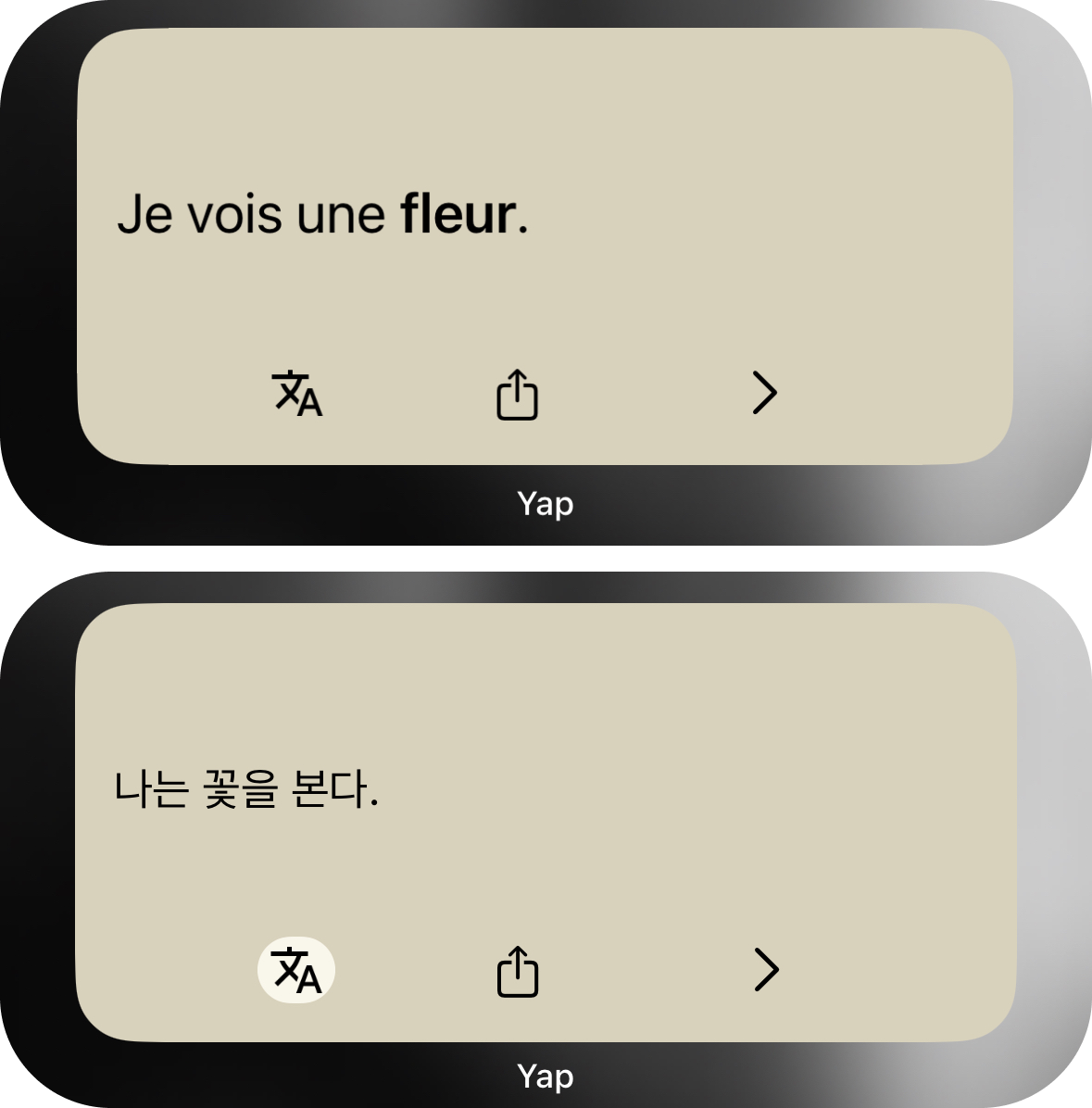Viewport: 1092px width, 1108px height.
Task: Tap the right chevron on the Korean widget
Action: click(x=765, y=970)
